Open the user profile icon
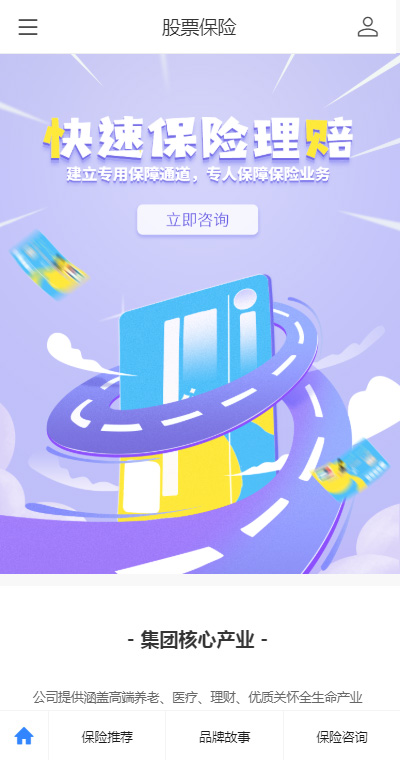 point(368,27)
